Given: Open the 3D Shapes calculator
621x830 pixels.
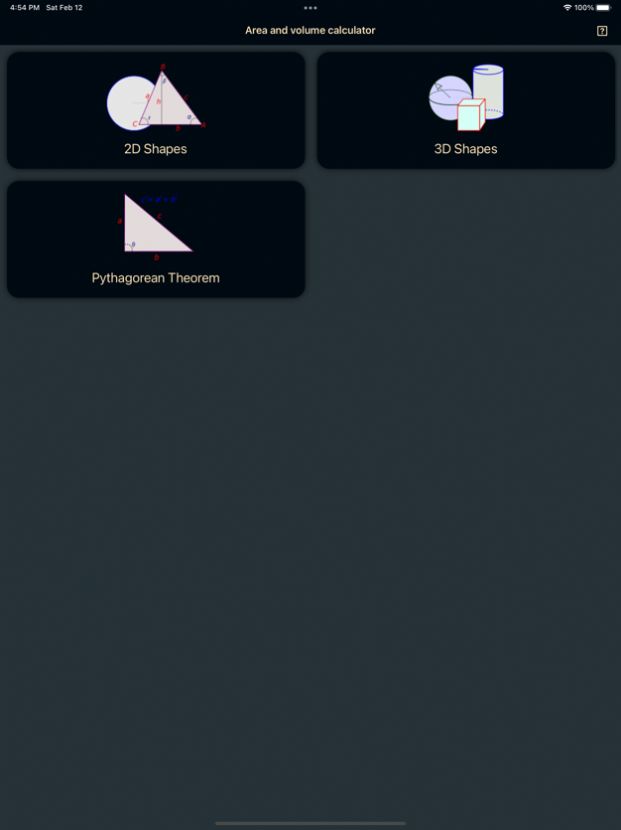Looking at the screenshot, I should coord(466,110).
